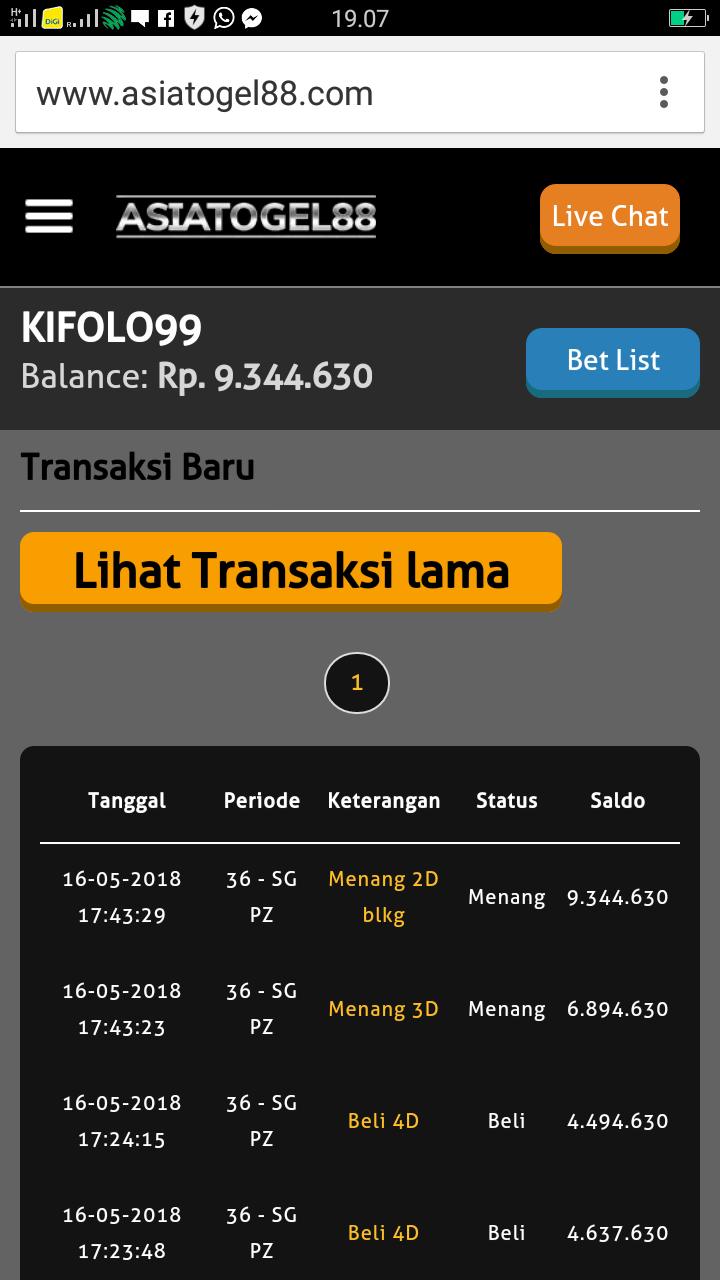The image size is (720, 1280).
Task: View Lihat Transaksi lama
Action: pyautogui.click(x=291, y=570)
